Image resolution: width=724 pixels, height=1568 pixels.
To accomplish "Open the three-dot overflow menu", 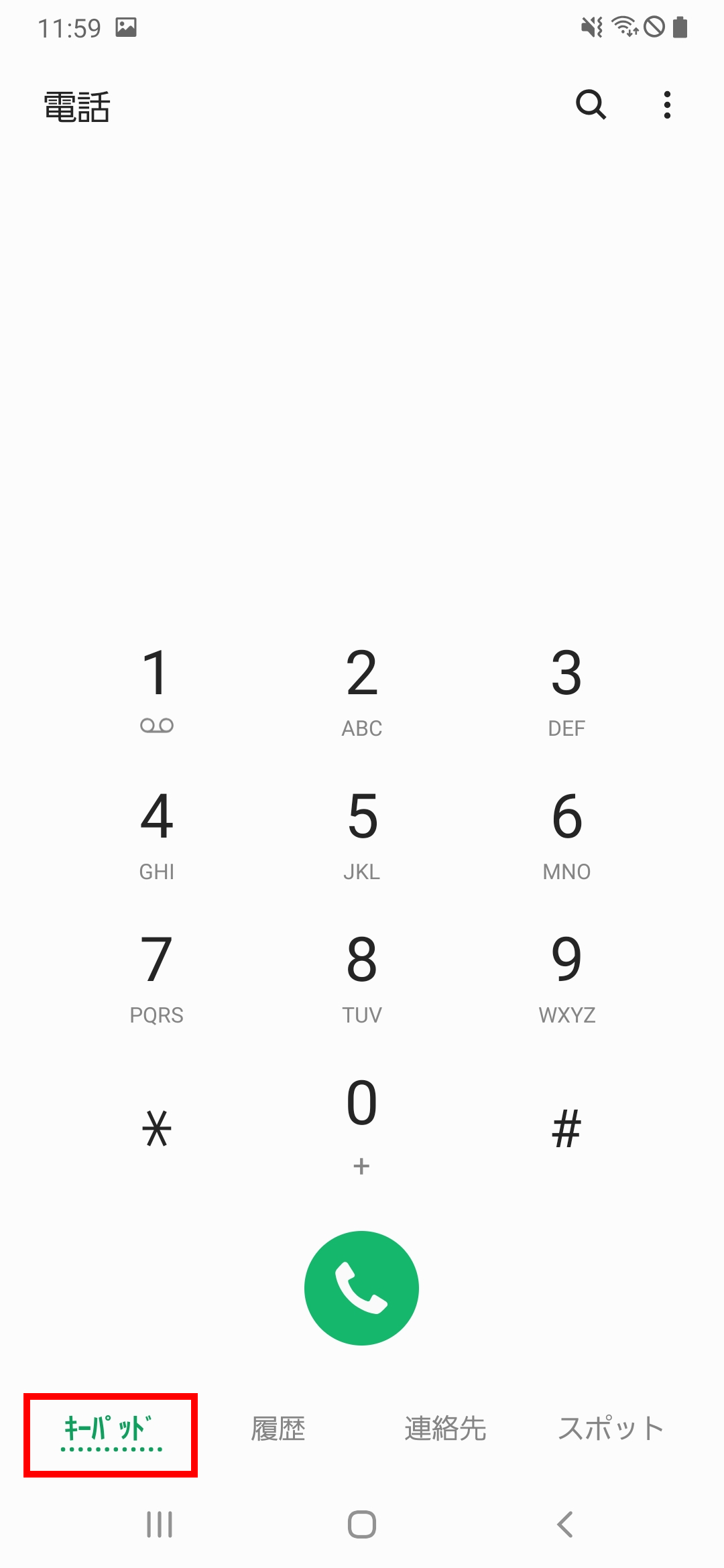I will [666, 105].
